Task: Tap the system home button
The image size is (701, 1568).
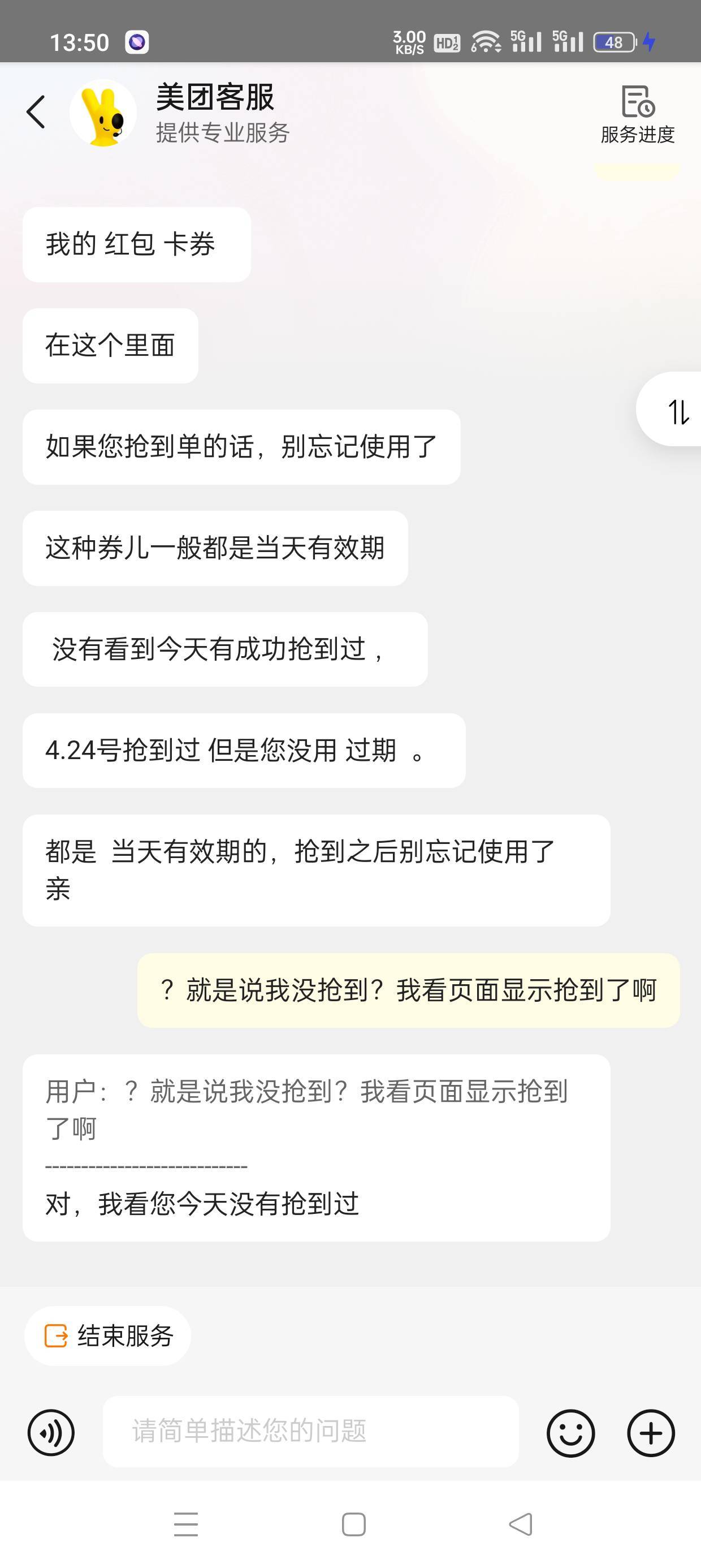Action: [x=353, y=1524]
